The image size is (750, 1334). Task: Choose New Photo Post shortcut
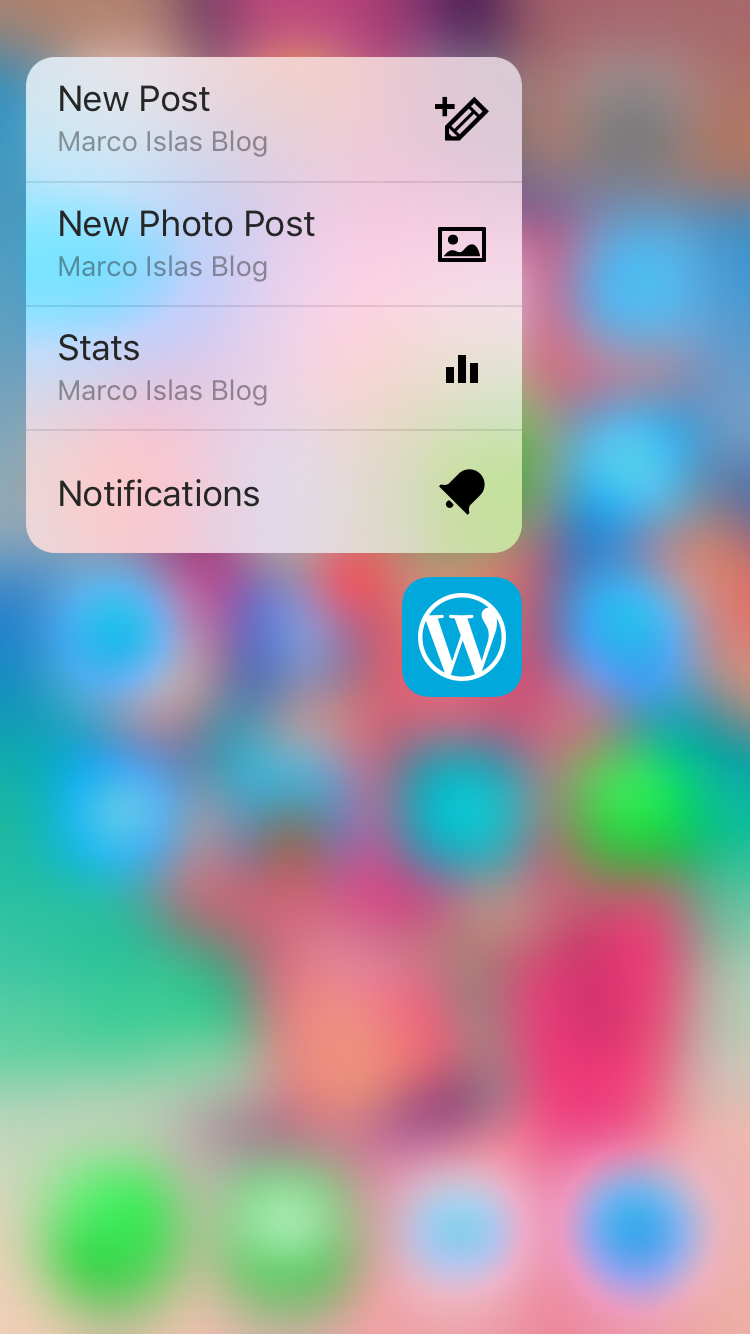pos(274,244)
